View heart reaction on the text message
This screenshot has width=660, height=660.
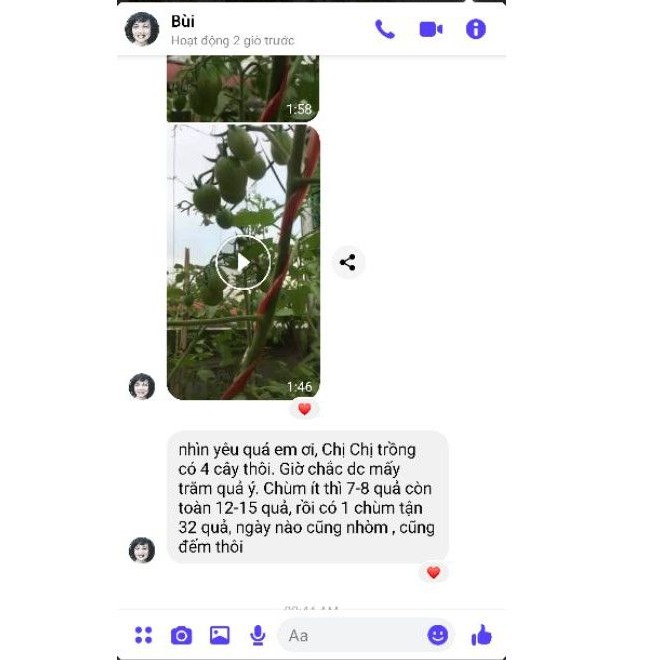[433, 573]
